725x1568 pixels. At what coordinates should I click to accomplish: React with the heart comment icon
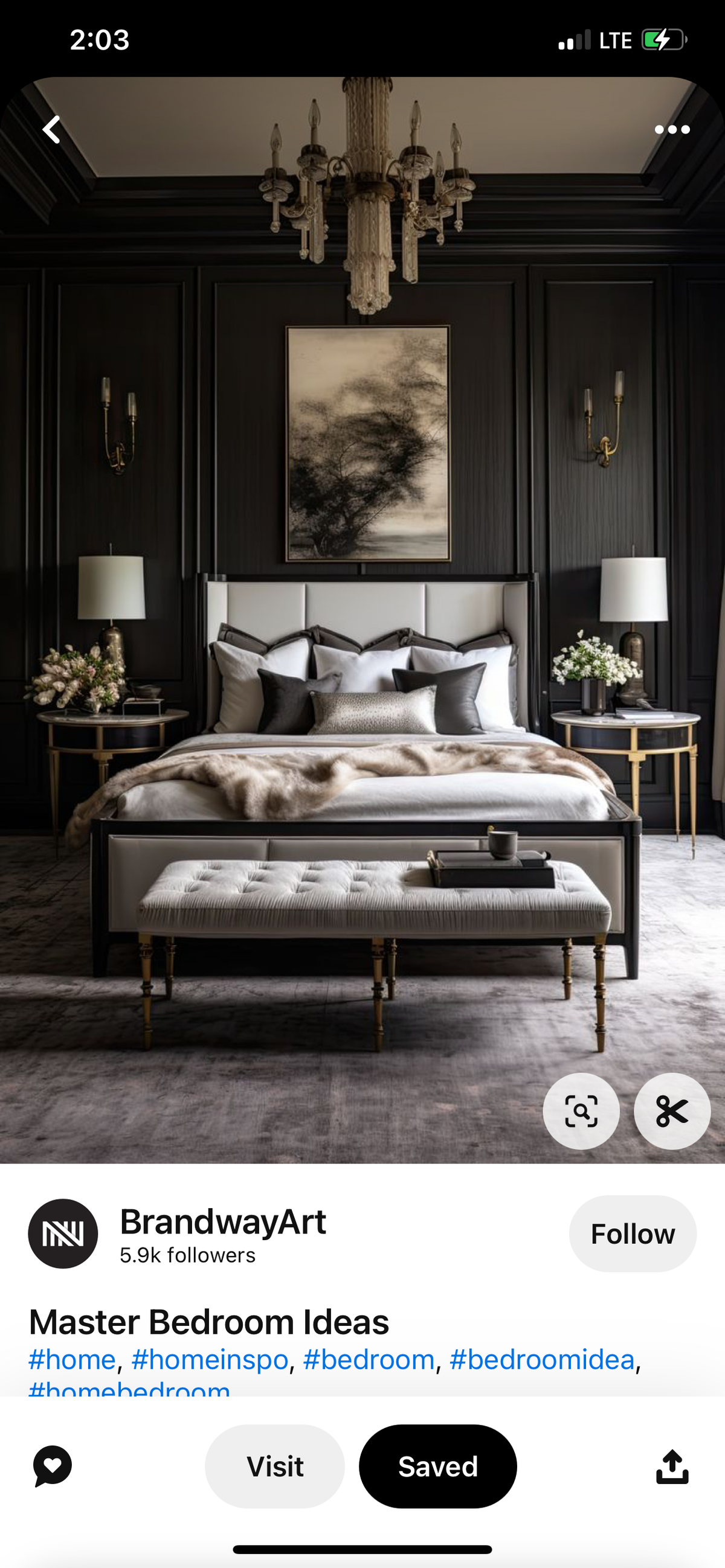tap(53, 1467)
